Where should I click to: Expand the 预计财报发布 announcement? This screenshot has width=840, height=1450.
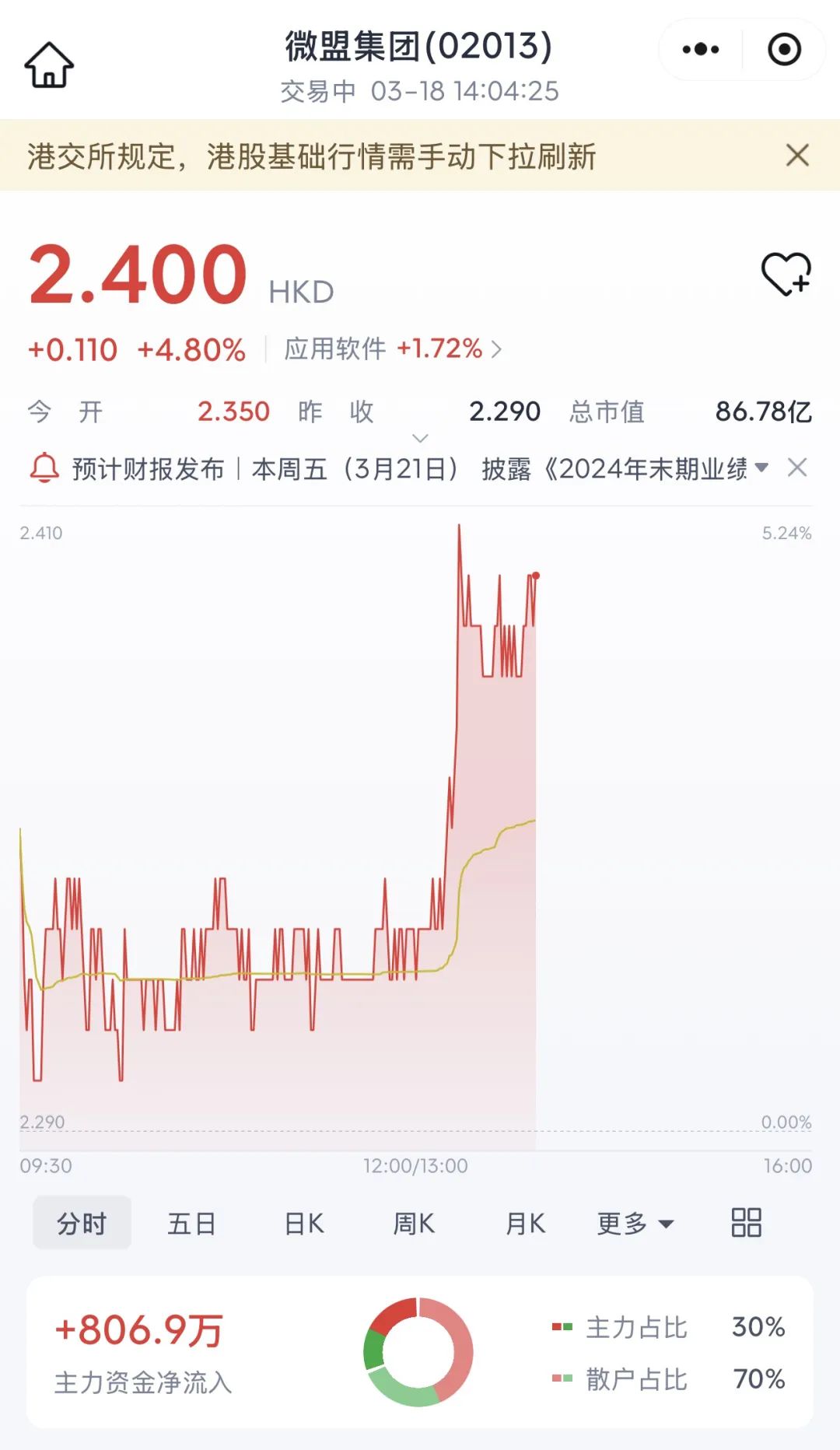click(762, 468)
